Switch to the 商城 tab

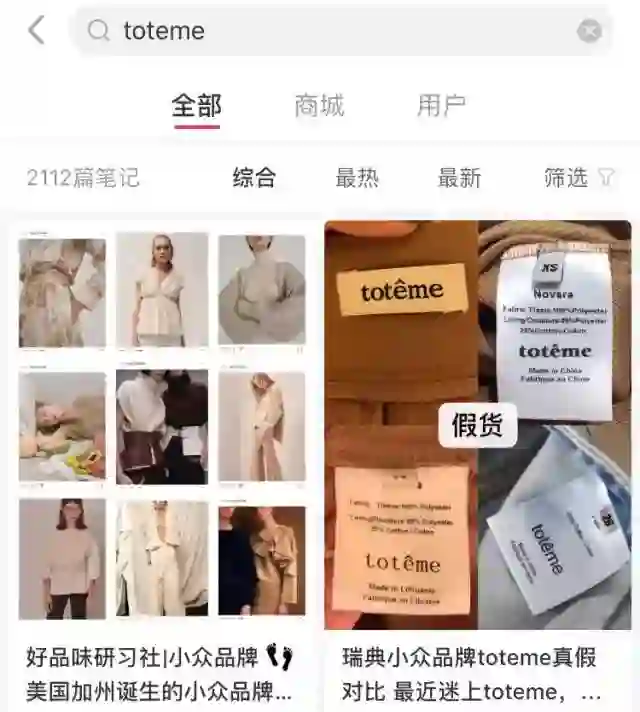point(319,105)
